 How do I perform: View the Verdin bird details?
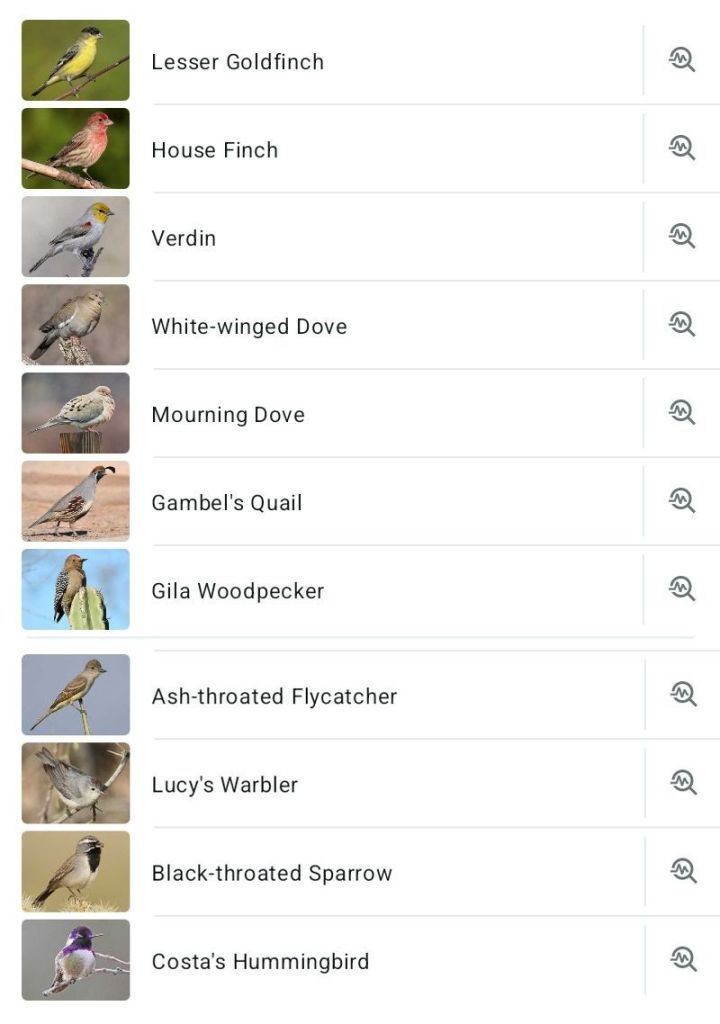(184, 238)
